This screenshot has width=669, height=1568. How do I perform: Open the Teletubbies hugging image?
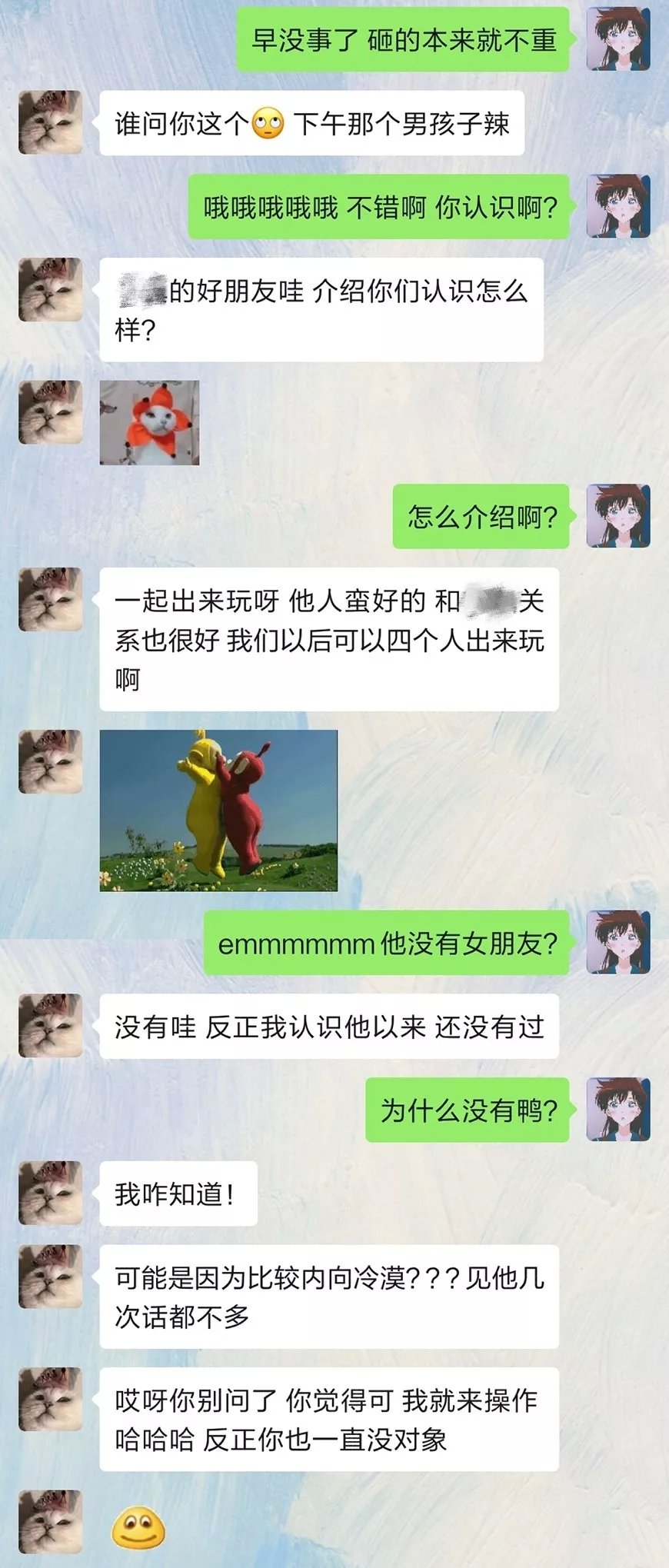tap(218, 810)
